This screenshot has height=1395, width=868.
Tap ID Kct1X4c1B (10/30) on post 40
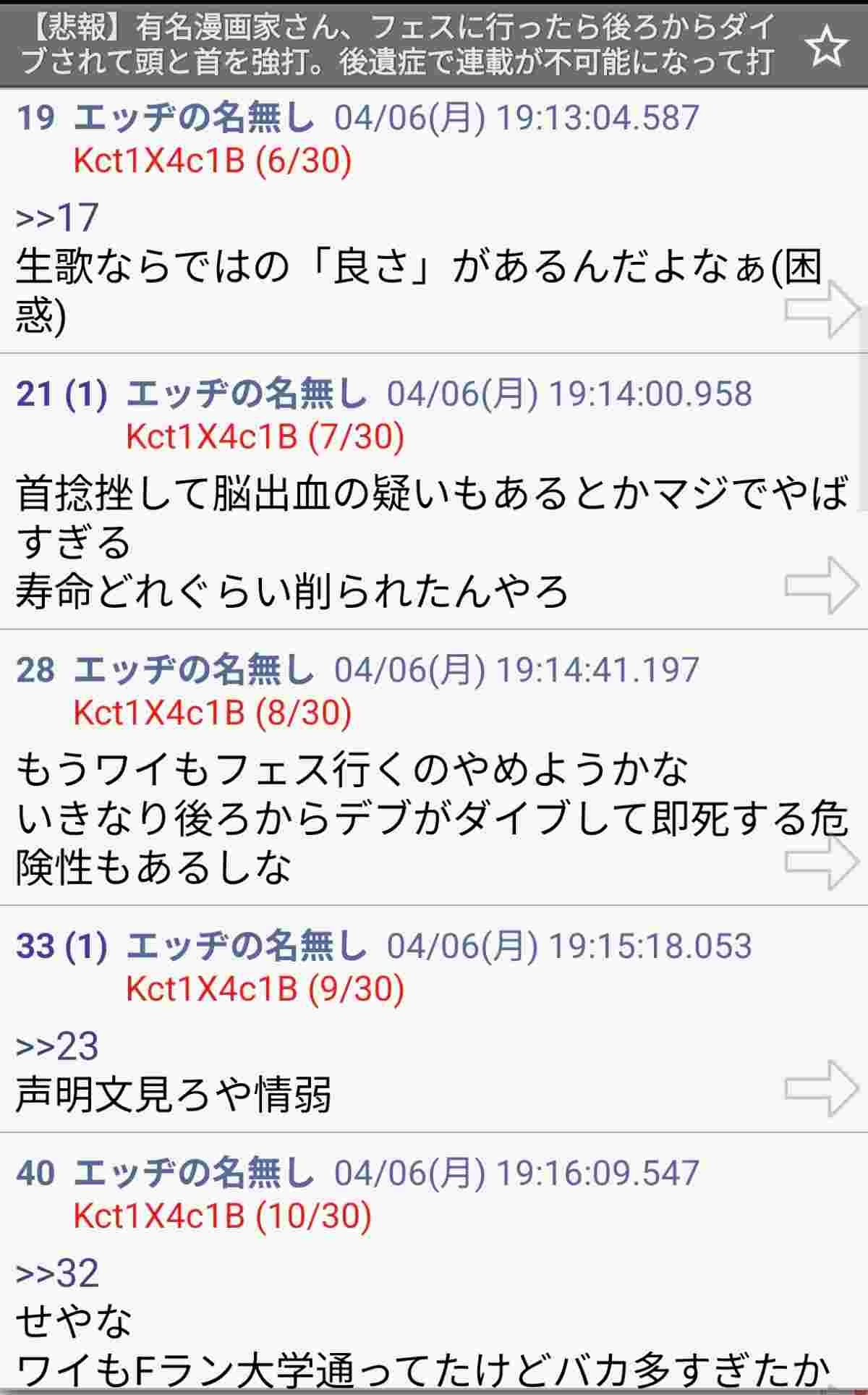pyautogui.click(x=222, y=1216)
